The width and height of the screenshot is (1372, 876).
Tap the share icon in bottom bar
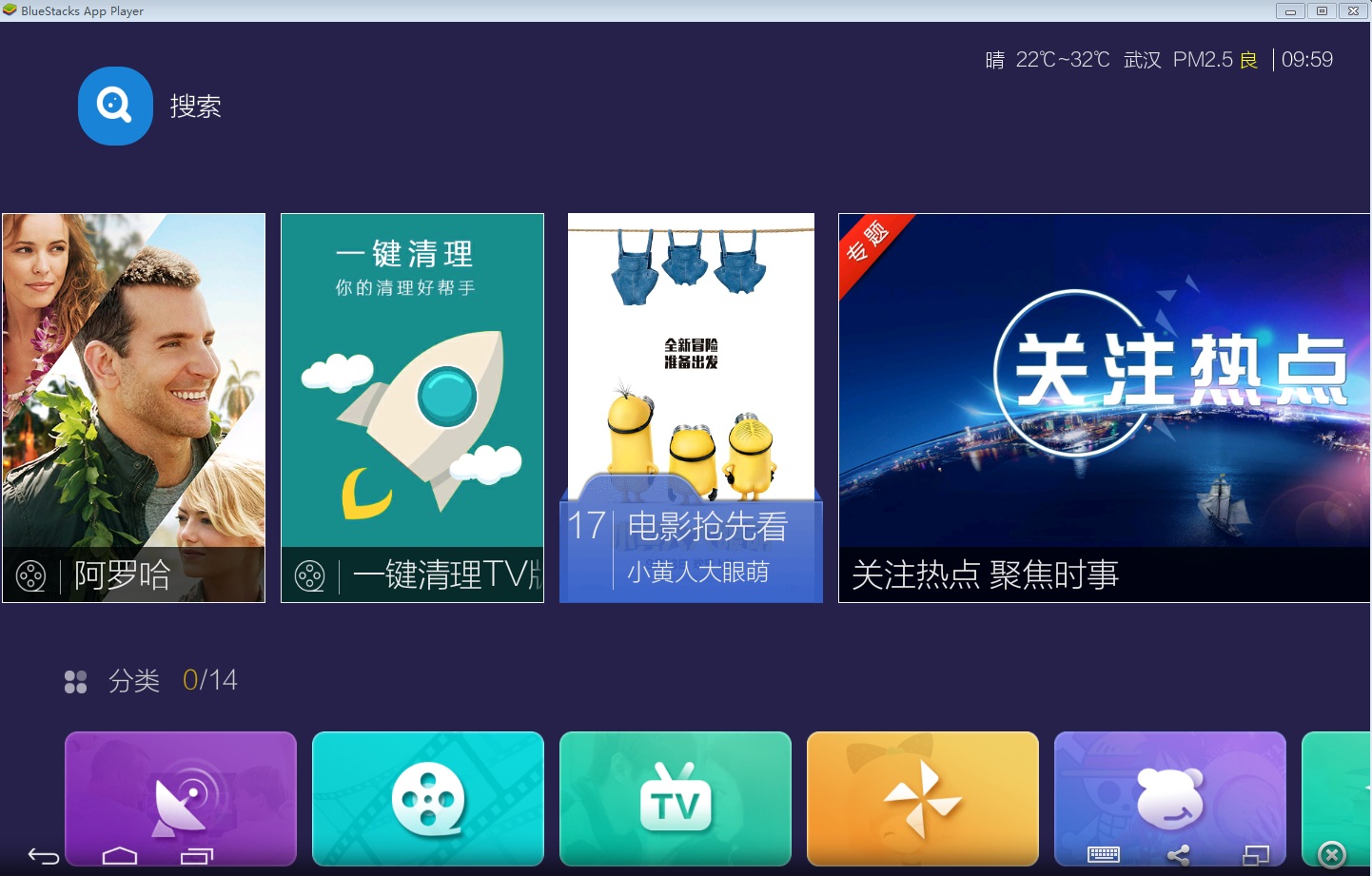point(1179,855)
